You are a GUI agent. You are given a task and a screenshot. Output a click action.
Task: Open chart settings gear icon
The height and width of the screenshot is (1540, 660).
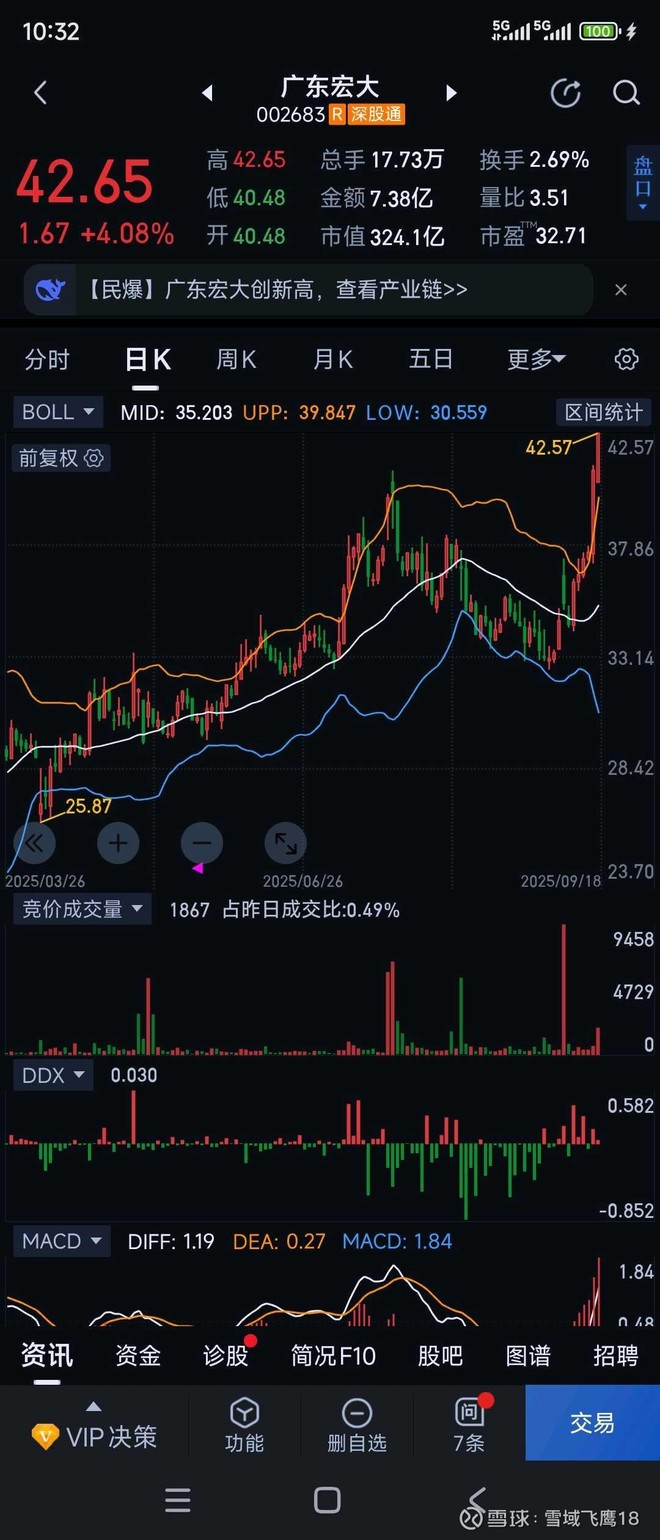click(626, 359)
